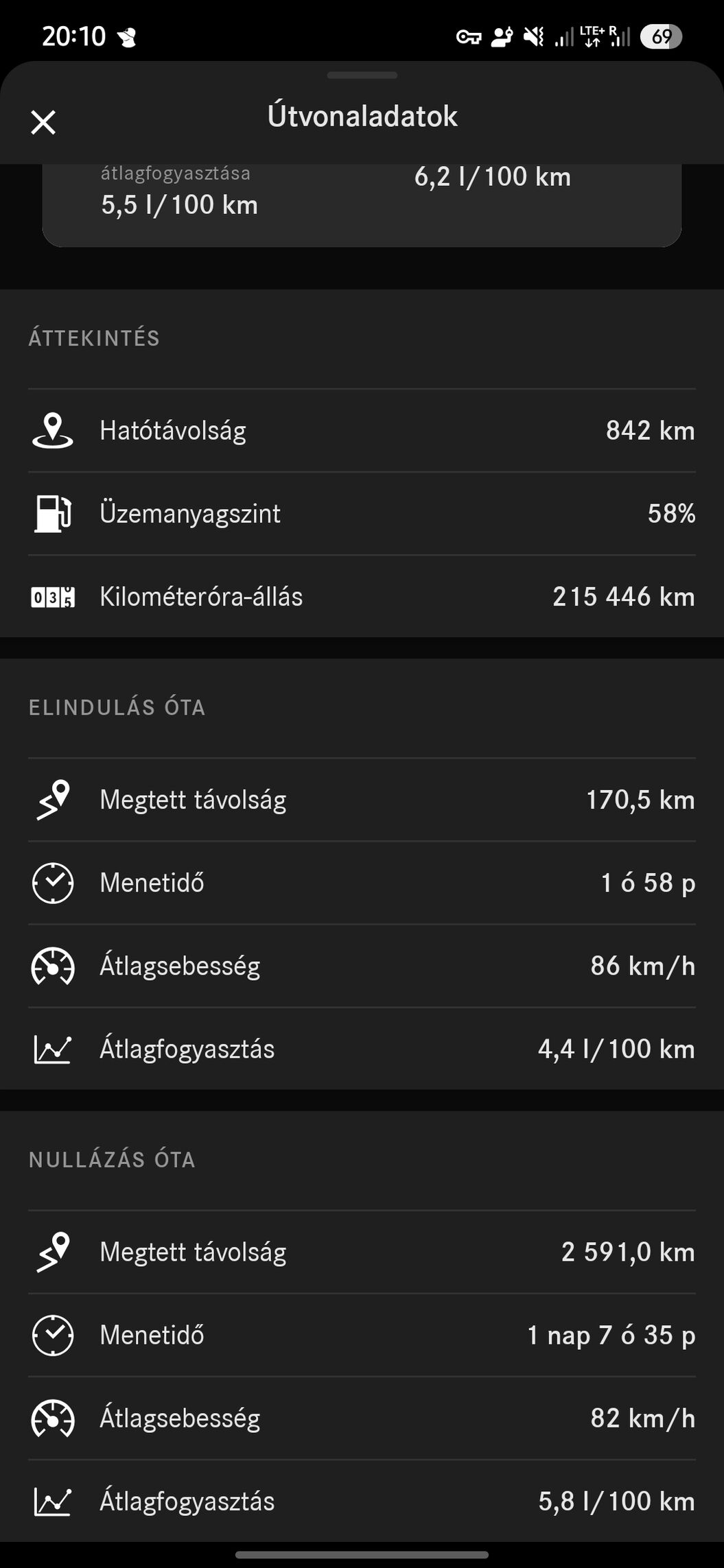
Task: Close the Útvonaladatok sheet
Action: [43, 123]
